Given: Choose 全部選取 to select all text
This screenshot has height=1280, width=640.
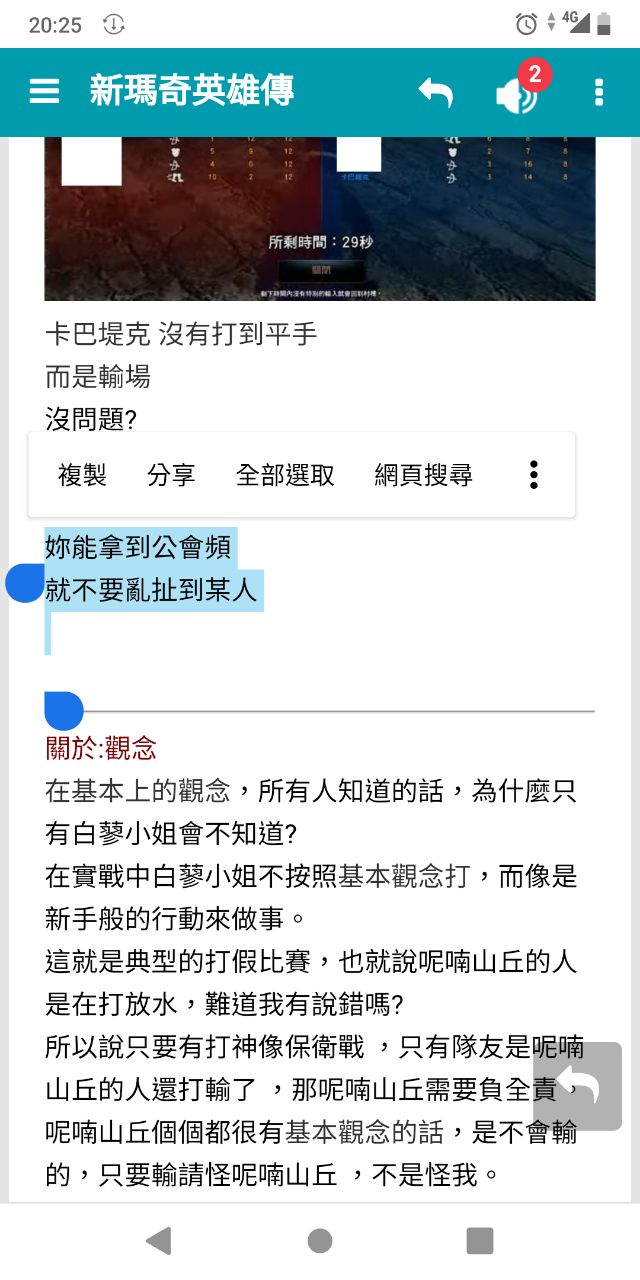Looking at the screenshot, I should point(285,475).
